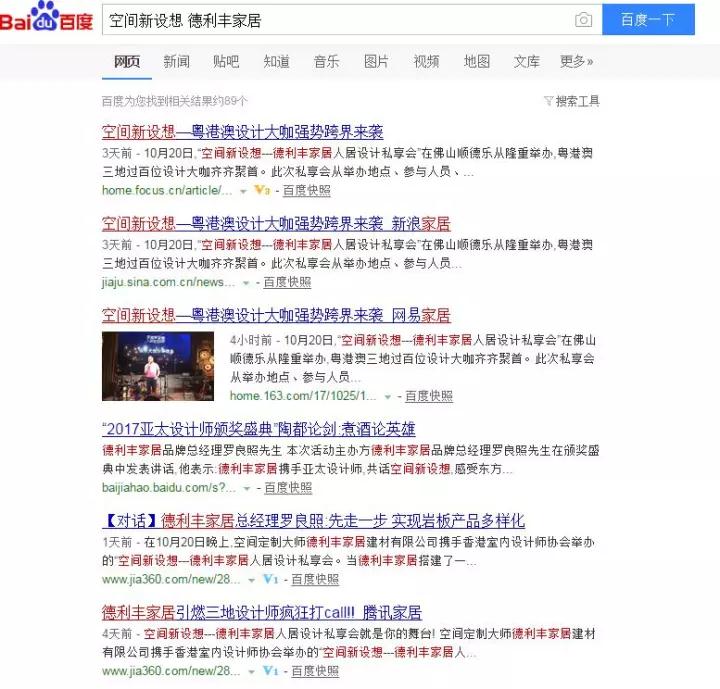Open the 腾讯家居 search result
This screenshot has width=720, height=689.
262,612
